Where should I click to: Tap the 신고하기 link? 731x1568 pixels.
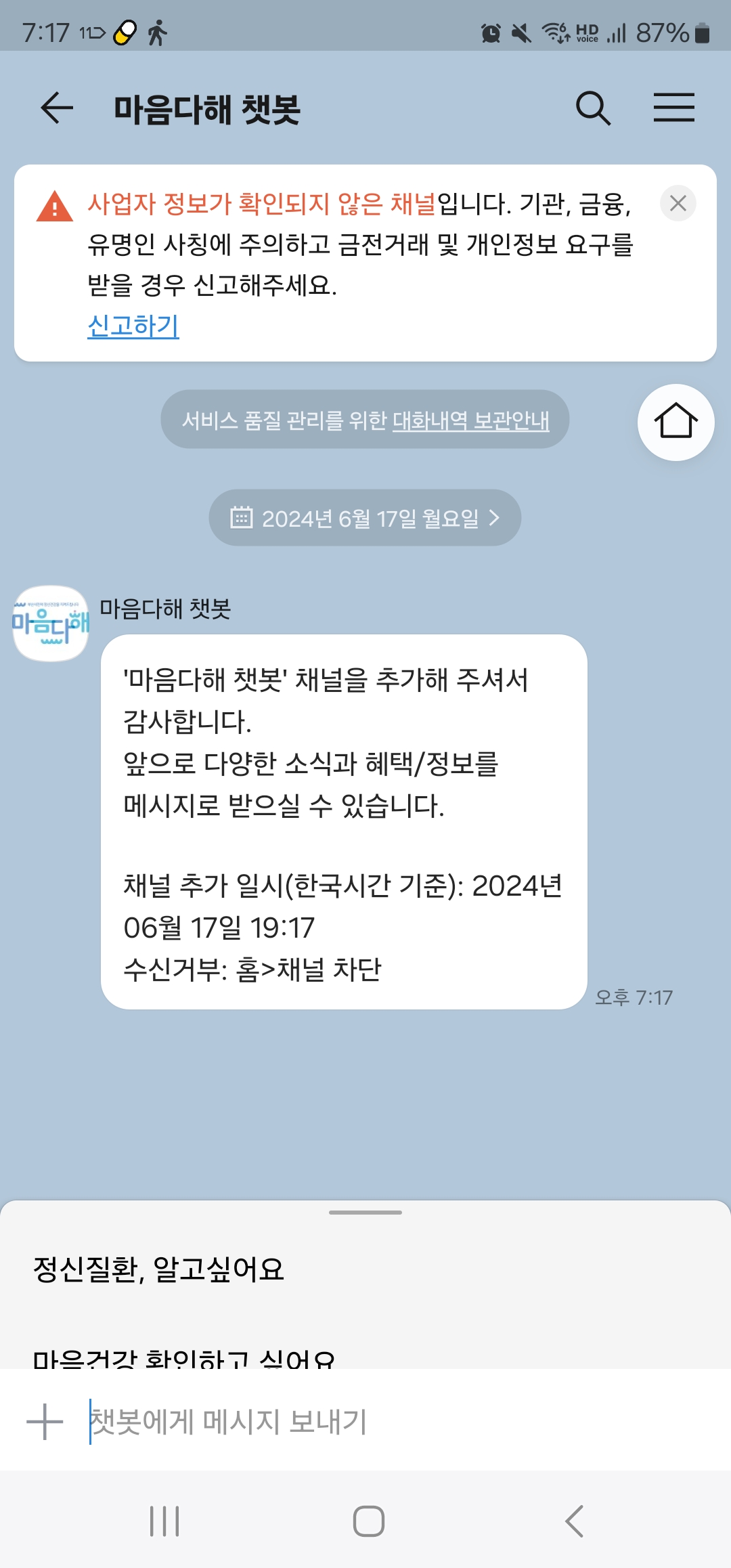[133, 326]
